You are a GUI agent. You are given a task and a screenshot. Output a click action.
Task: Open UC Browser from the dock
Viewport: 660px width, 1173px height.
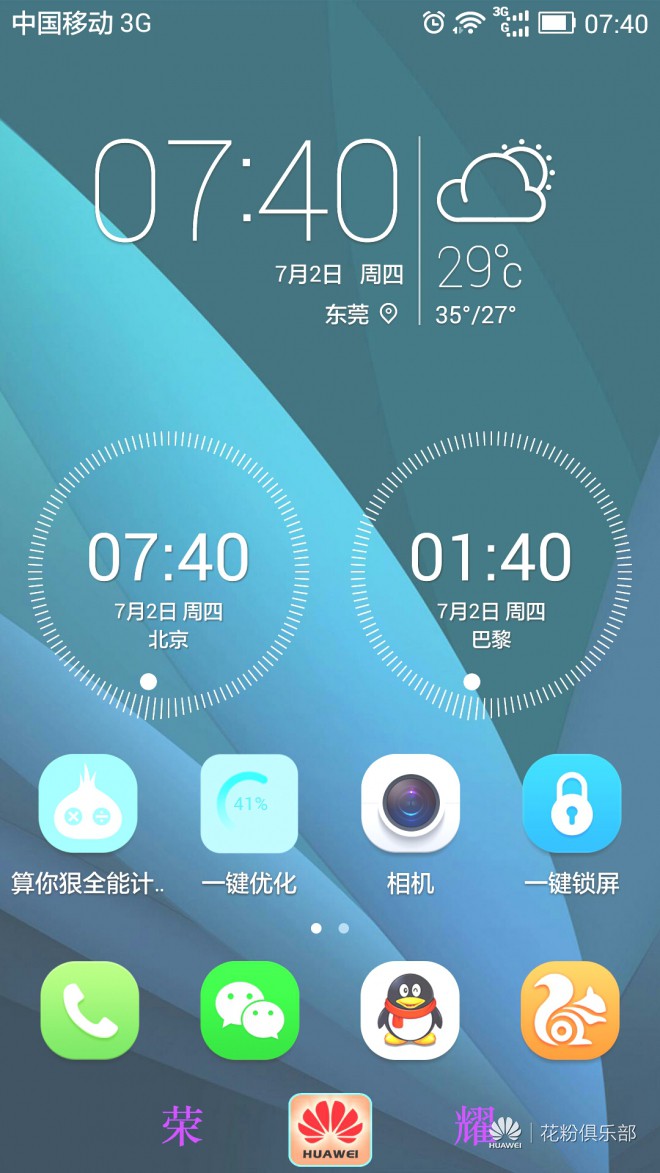(x=570, y=1010)
